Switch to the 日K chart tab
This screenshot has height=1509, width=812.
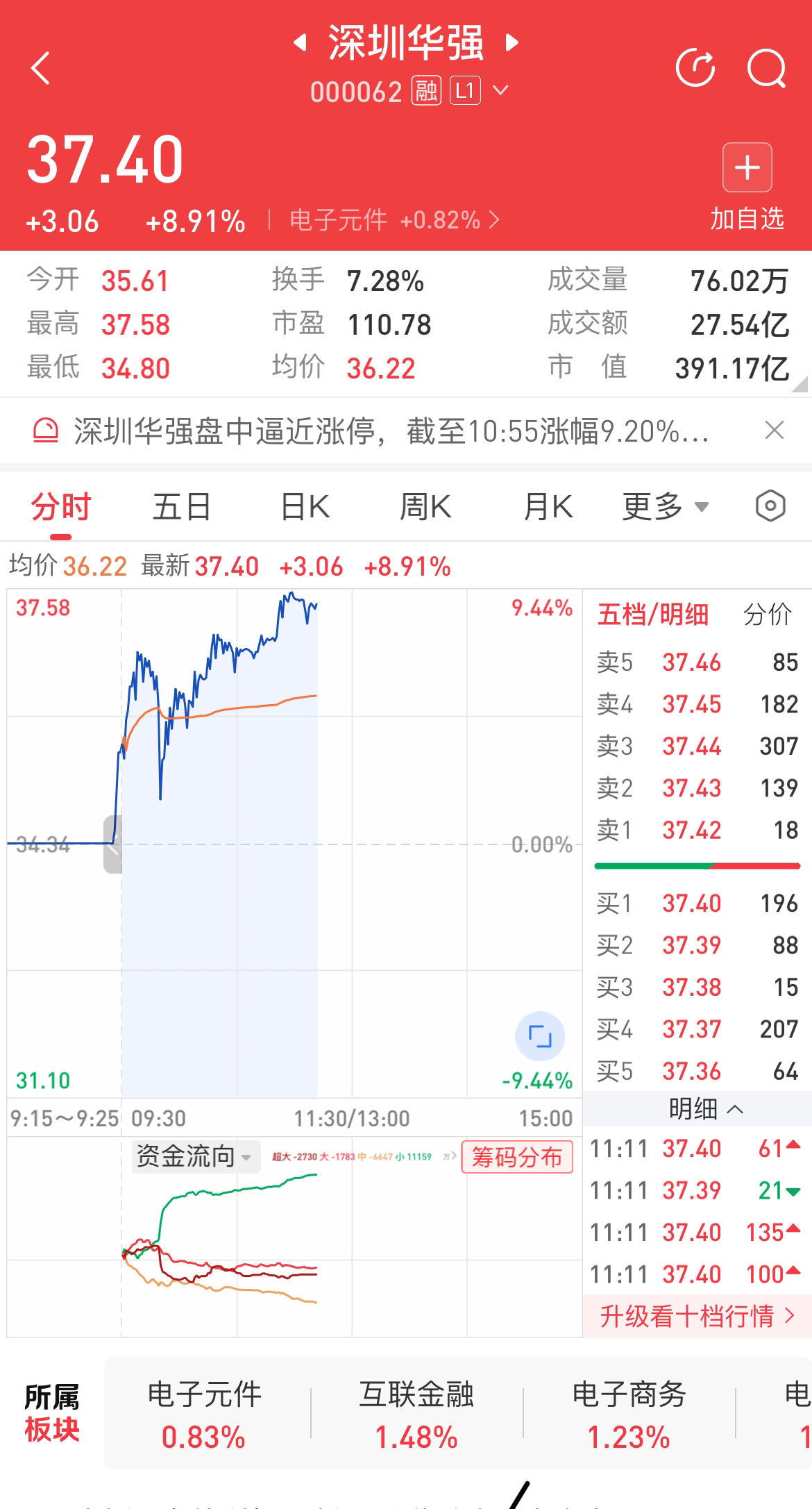coord(305,506)
